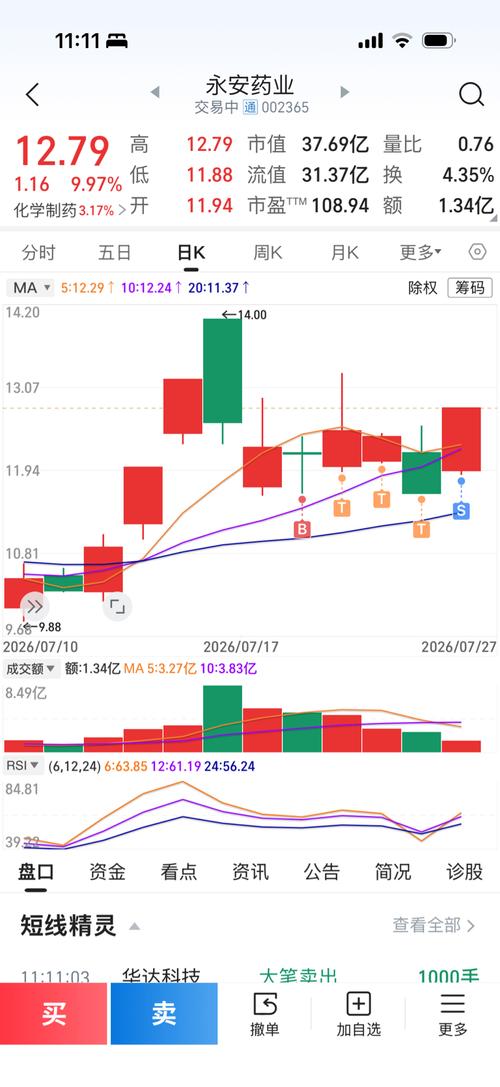The width and height of the screenshot is (500, 1087).
Task: Open the MA indicator dropdown
Action: click(31, 287)
